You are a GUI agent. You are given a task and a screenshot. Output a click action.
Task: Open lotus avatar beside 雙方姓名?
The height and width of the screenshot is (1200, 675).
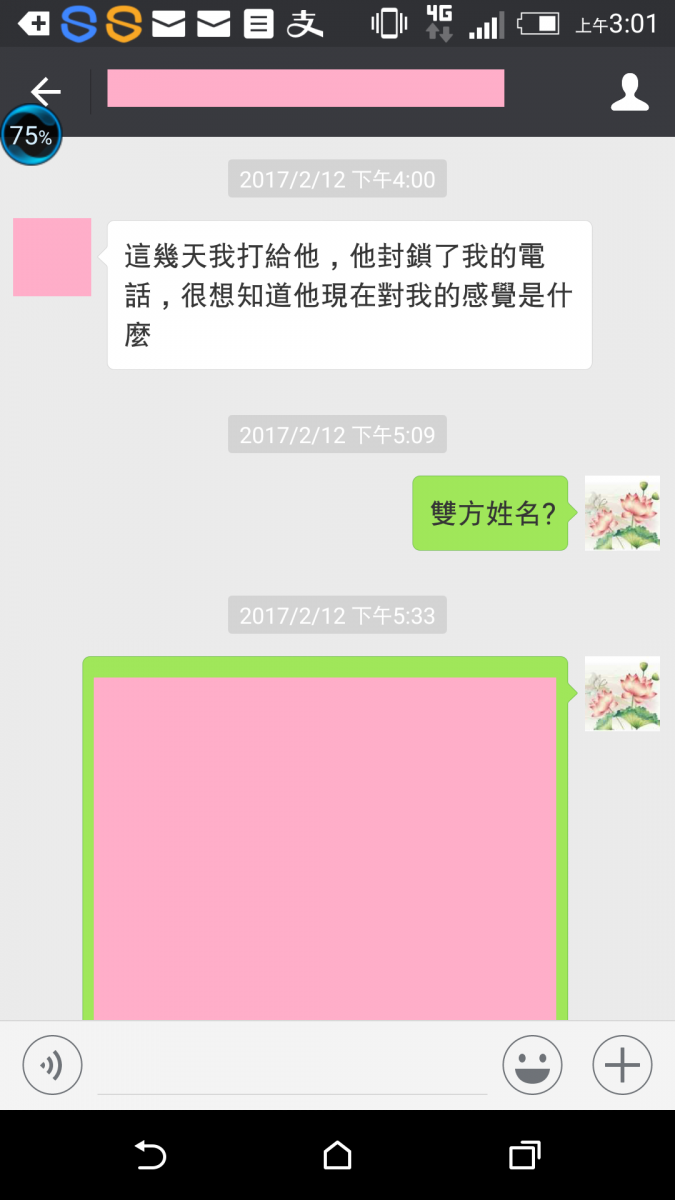click(x=621, y=513)
